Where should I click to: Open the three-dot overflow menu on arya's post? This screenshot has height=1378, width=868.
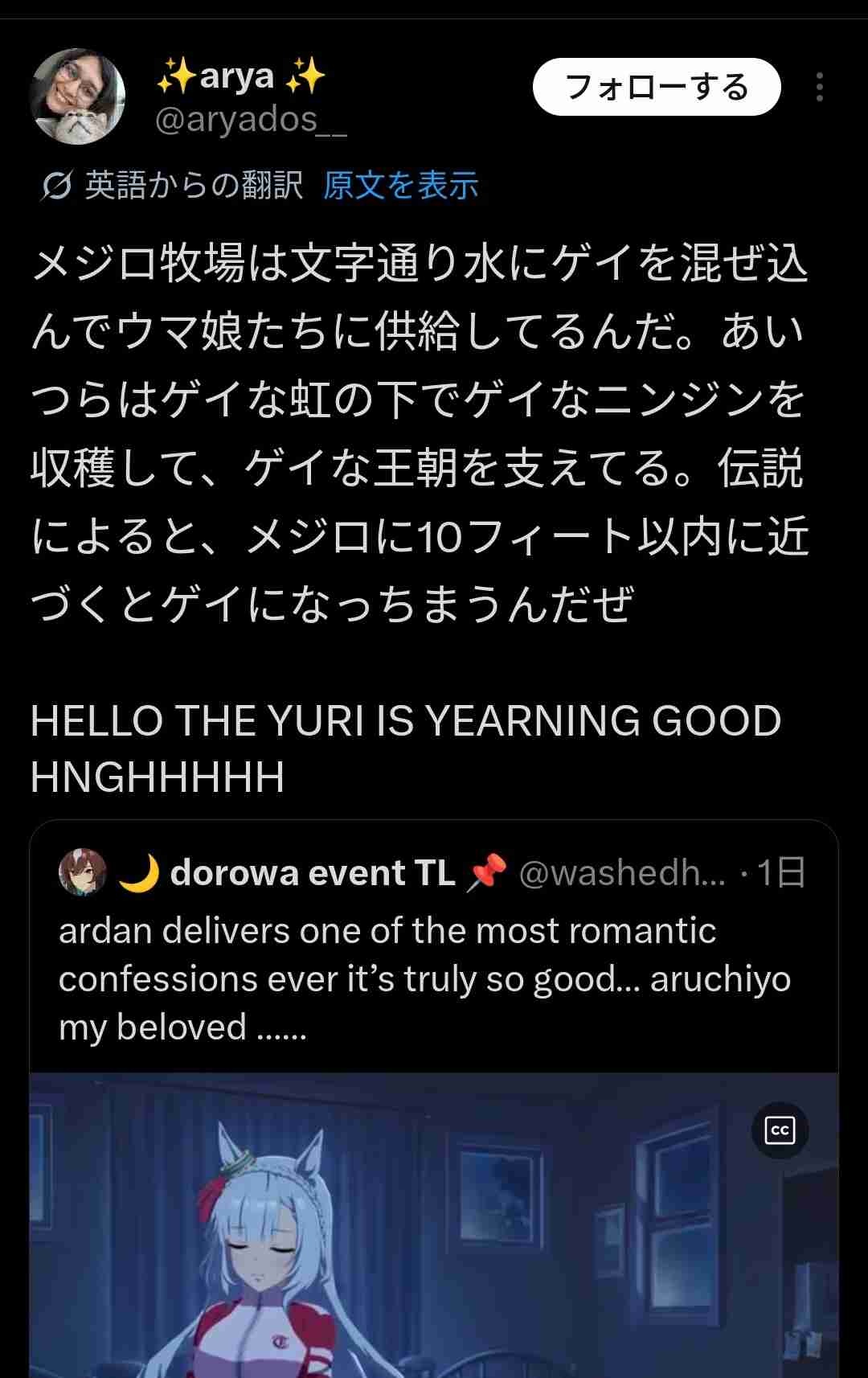click(x=819, y=87)
